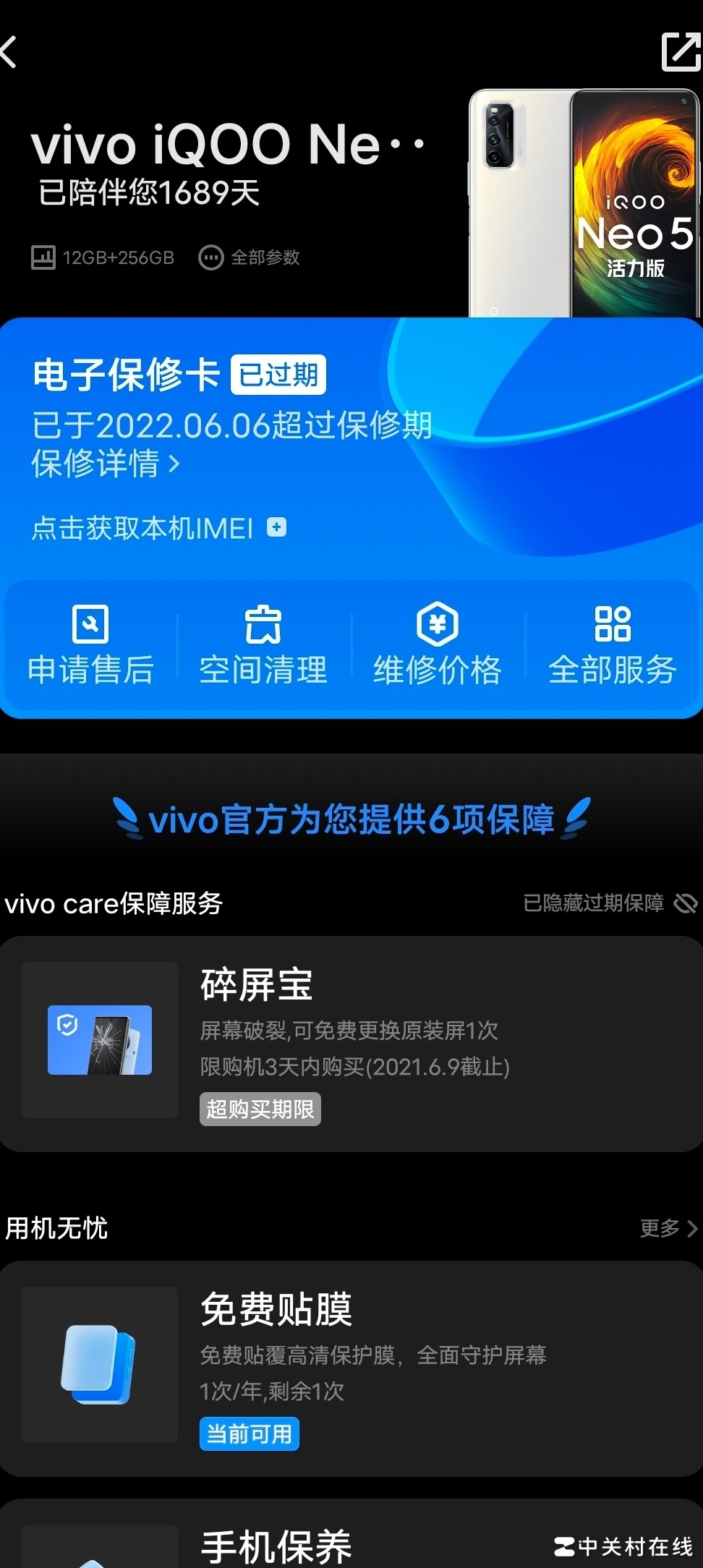The image size is (703, 1568).
Task: Open 全部参数 full specifications
Action: (250, 257)
